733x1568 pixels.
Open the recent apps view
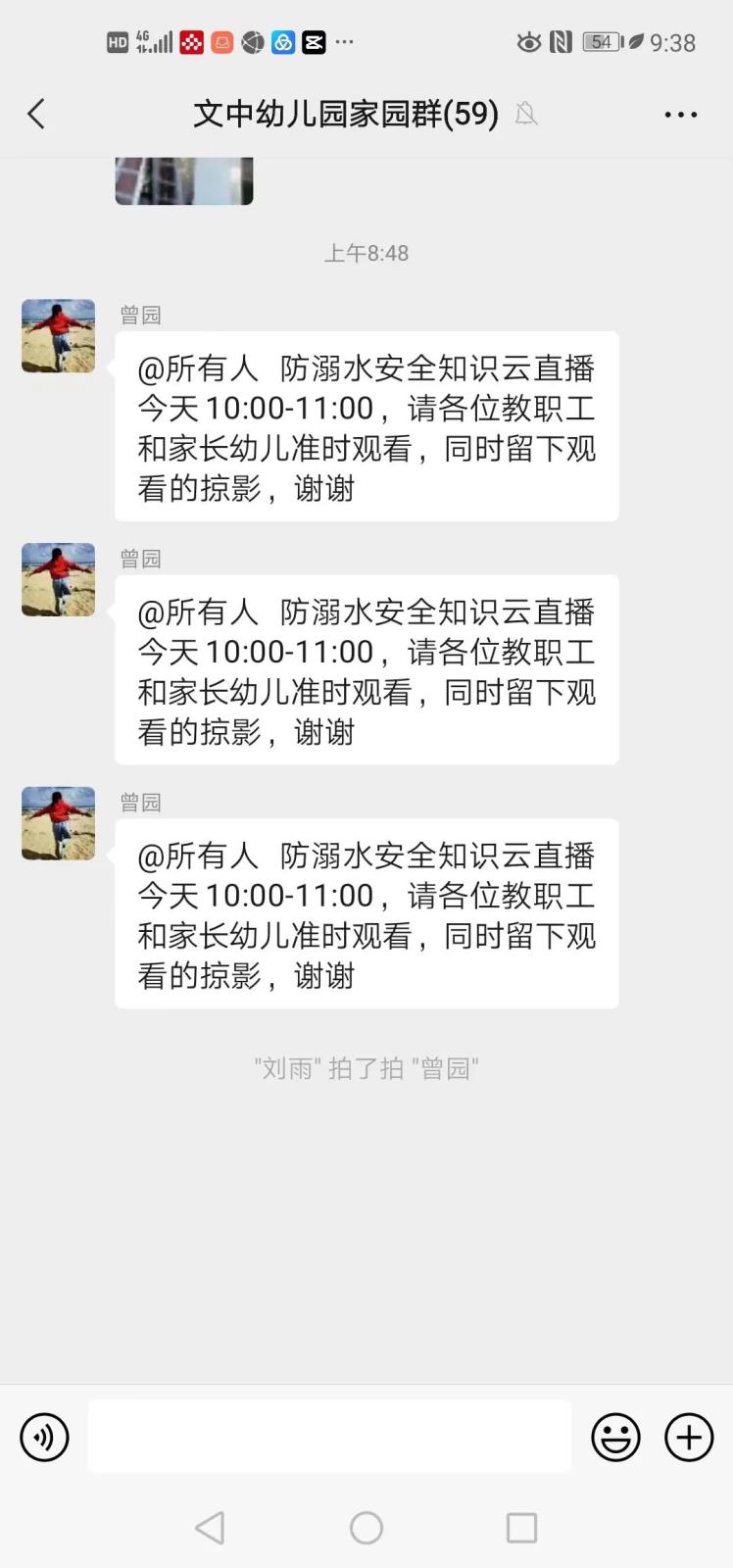point(521,1527)
